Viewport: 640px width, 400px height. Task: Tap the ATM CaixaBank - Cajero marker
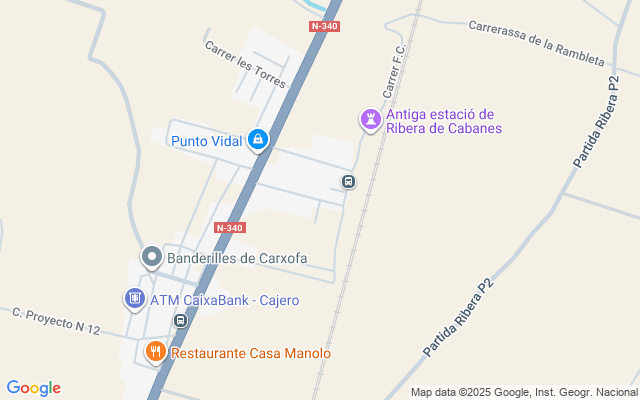tap(135, 299)
